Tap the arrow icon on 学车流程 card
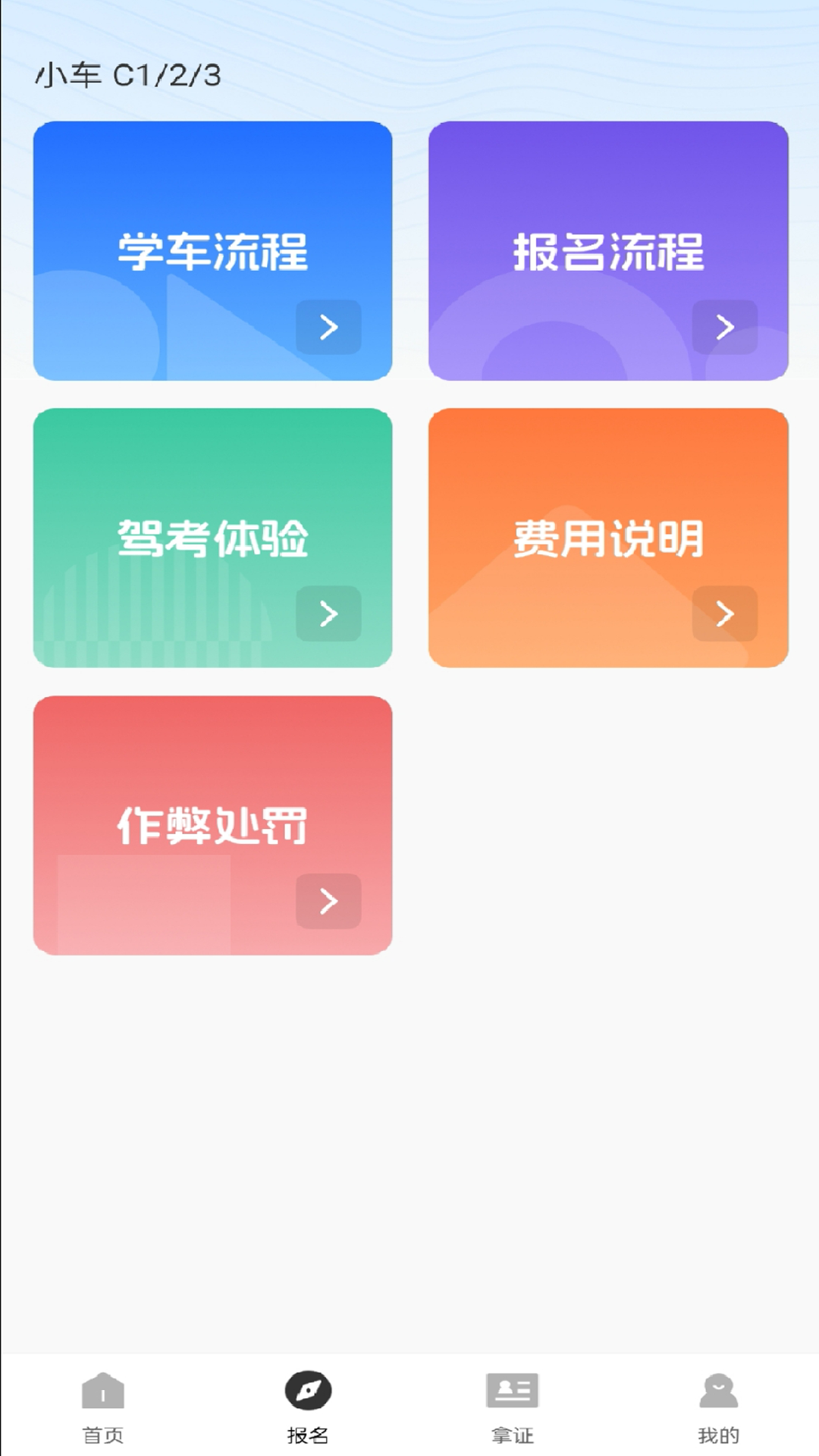This screenshot has height=1456, width=819. pyautogui.click(x=328, y=328)
